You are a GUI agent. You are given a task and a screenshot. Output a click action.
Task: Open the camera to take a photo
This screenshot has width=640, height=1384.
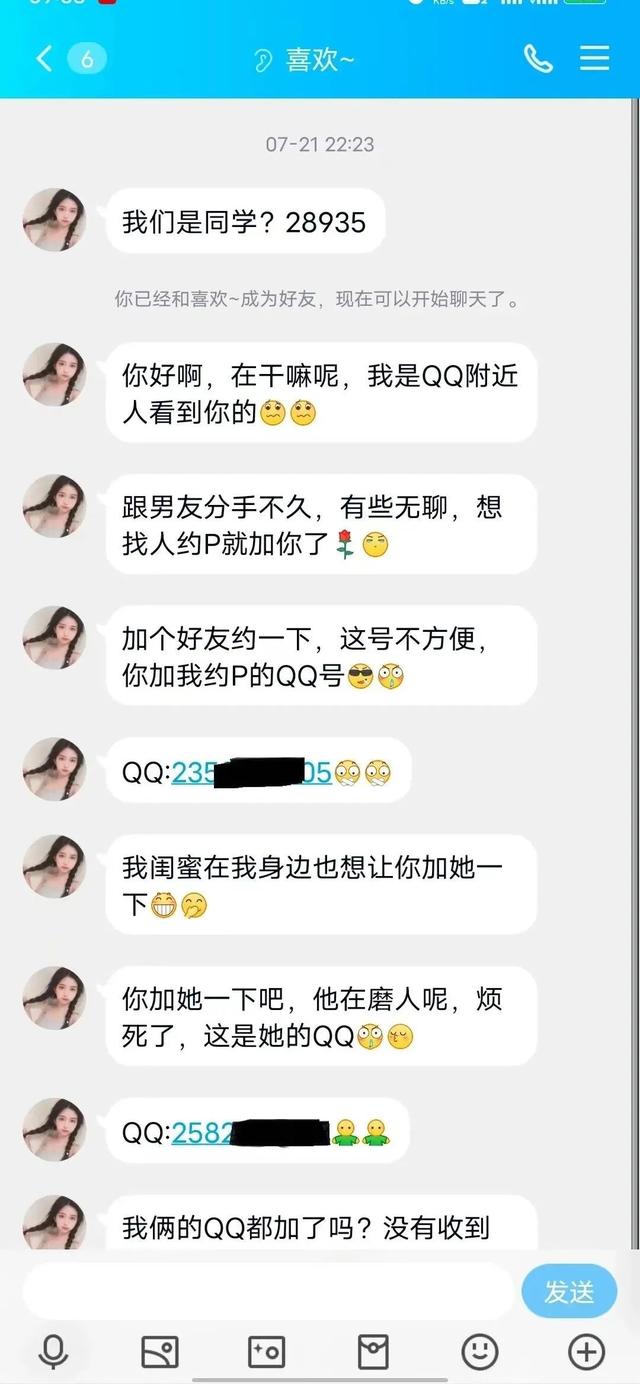pyautogui.click(x=266, y=1352)
